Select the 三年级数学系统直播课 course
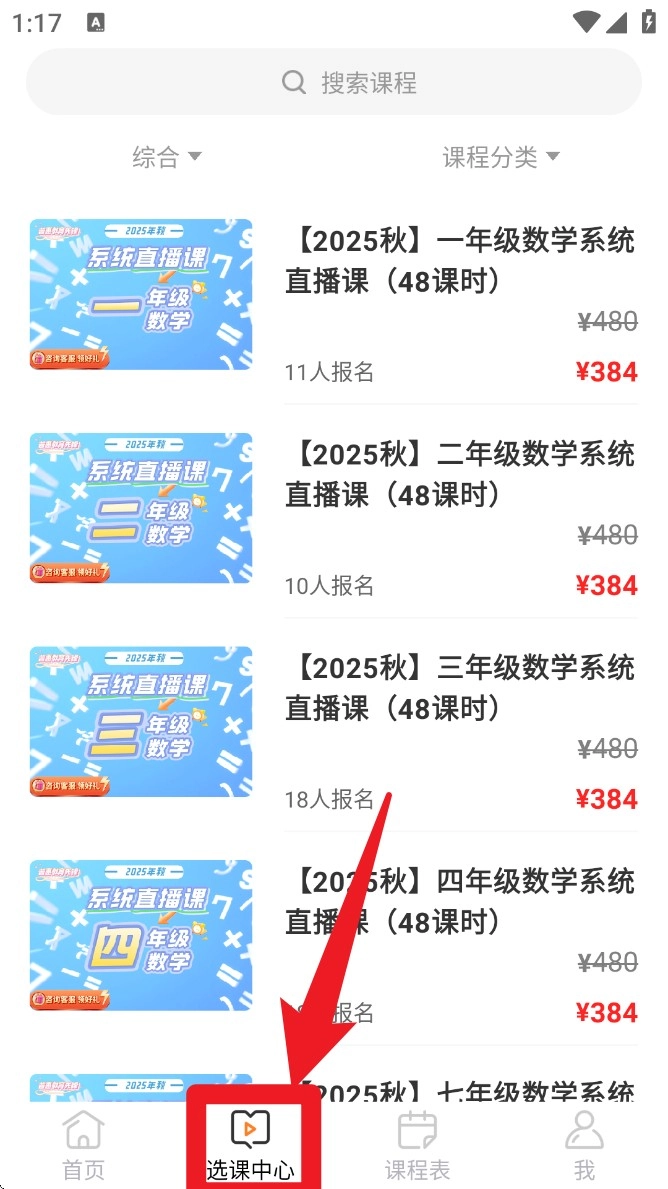Viewport: 668px width, 1189px height. point(460,687)
